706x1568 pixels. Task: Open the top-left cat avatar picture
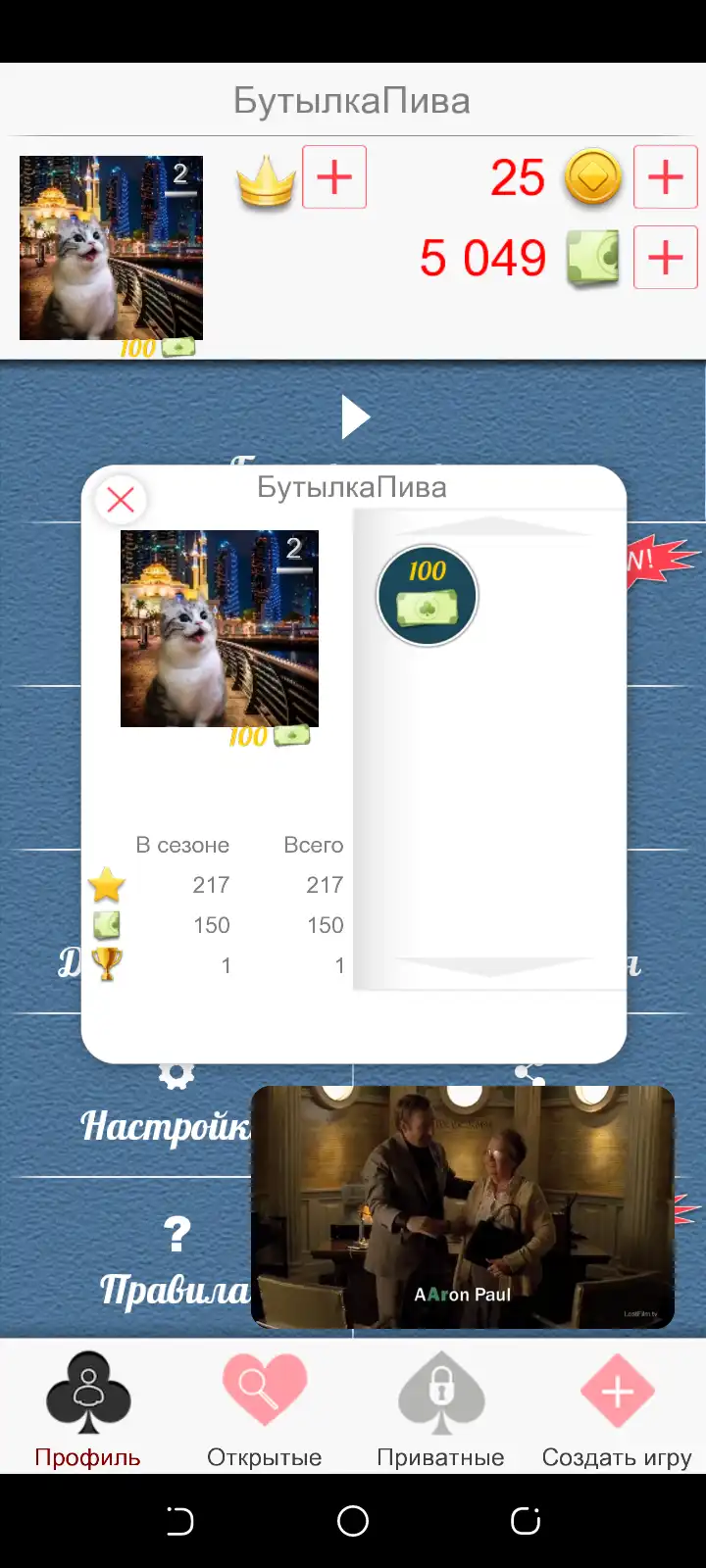tap(111, 248)
